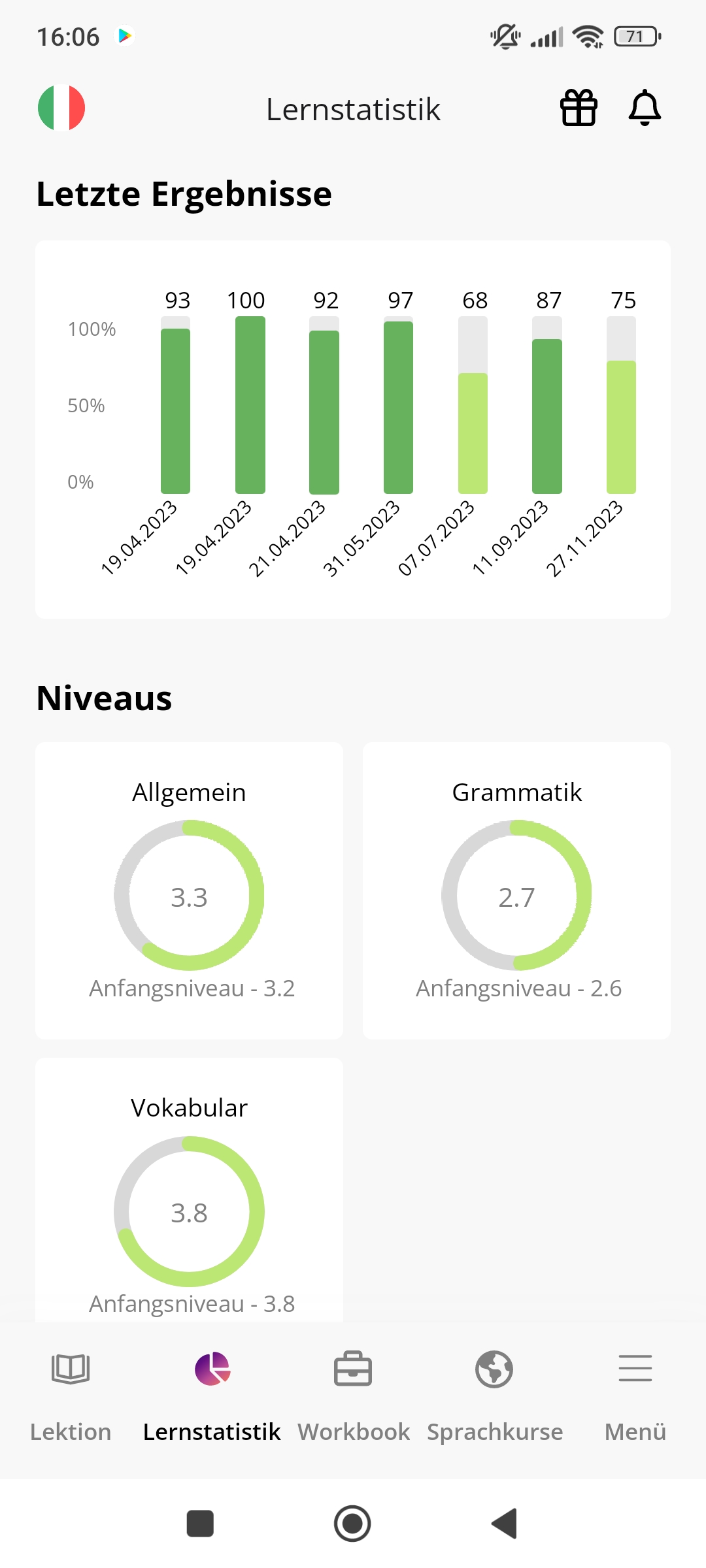Tap the Italian flag language selector
This screenshot has width=706, height=1568.
(x=61, y=108)
